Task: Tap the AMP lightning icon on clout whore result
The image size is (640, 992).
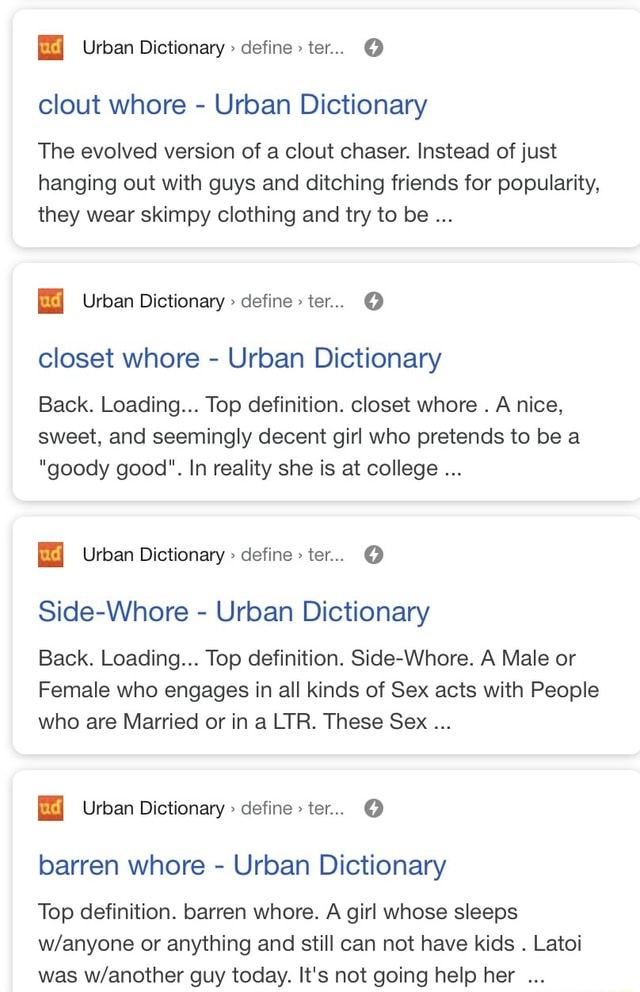Action: tap(374, 48)
